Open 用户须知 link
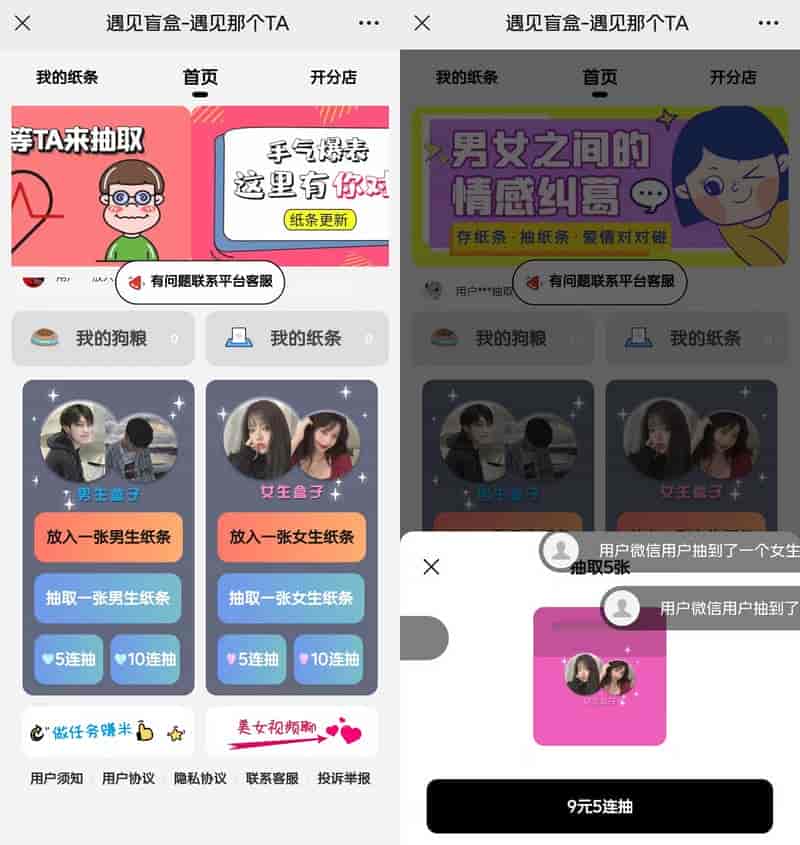The height and width of the screenshot is (845, 800). [57, 778]
